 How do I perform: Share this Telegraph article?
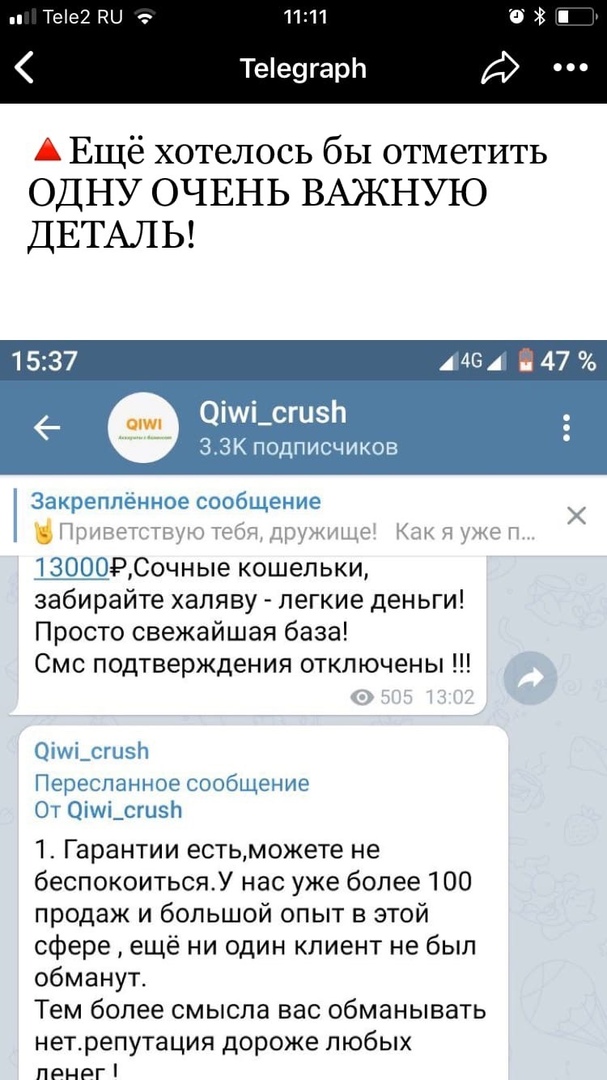click(500, 68)
